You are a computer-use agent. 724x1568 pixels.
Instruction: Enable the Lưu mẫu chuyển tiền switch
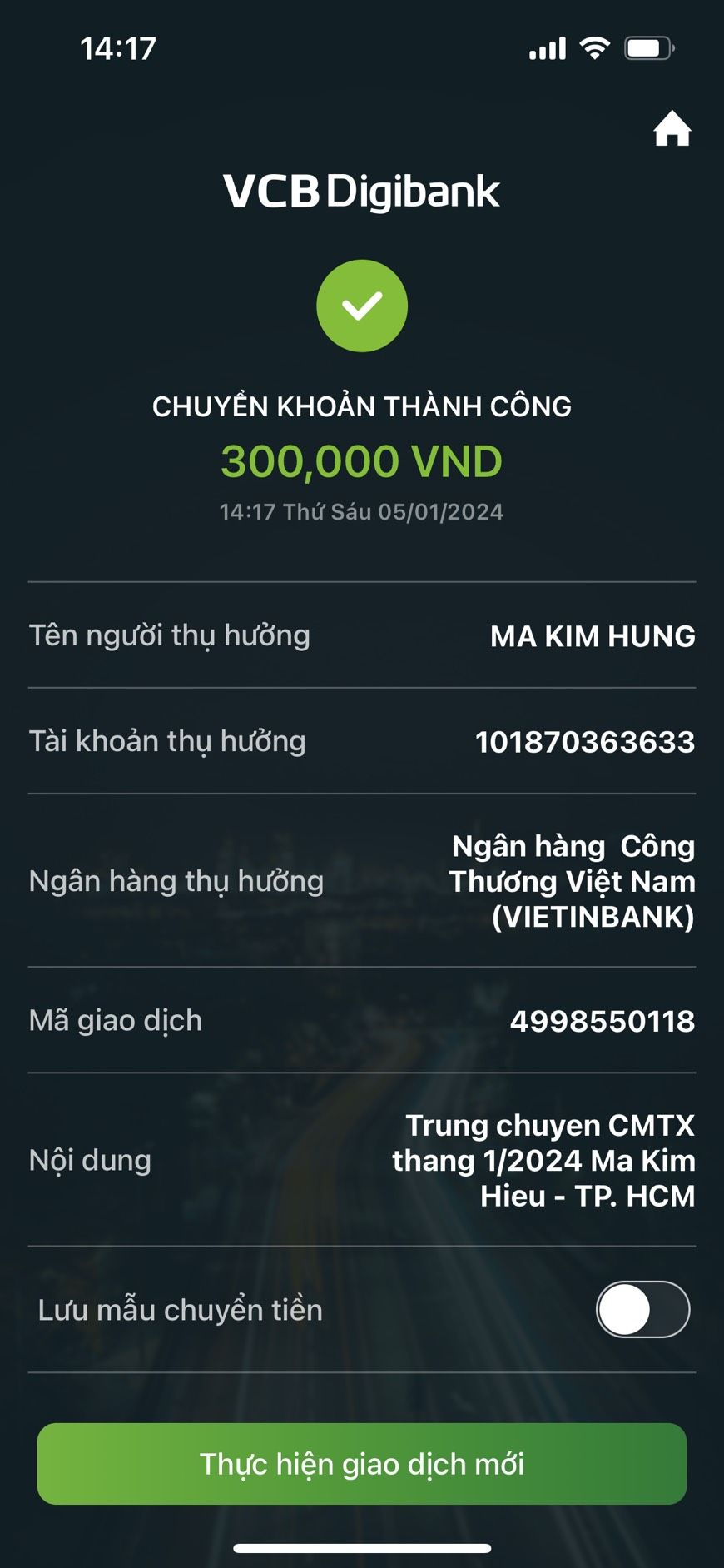642,1309
